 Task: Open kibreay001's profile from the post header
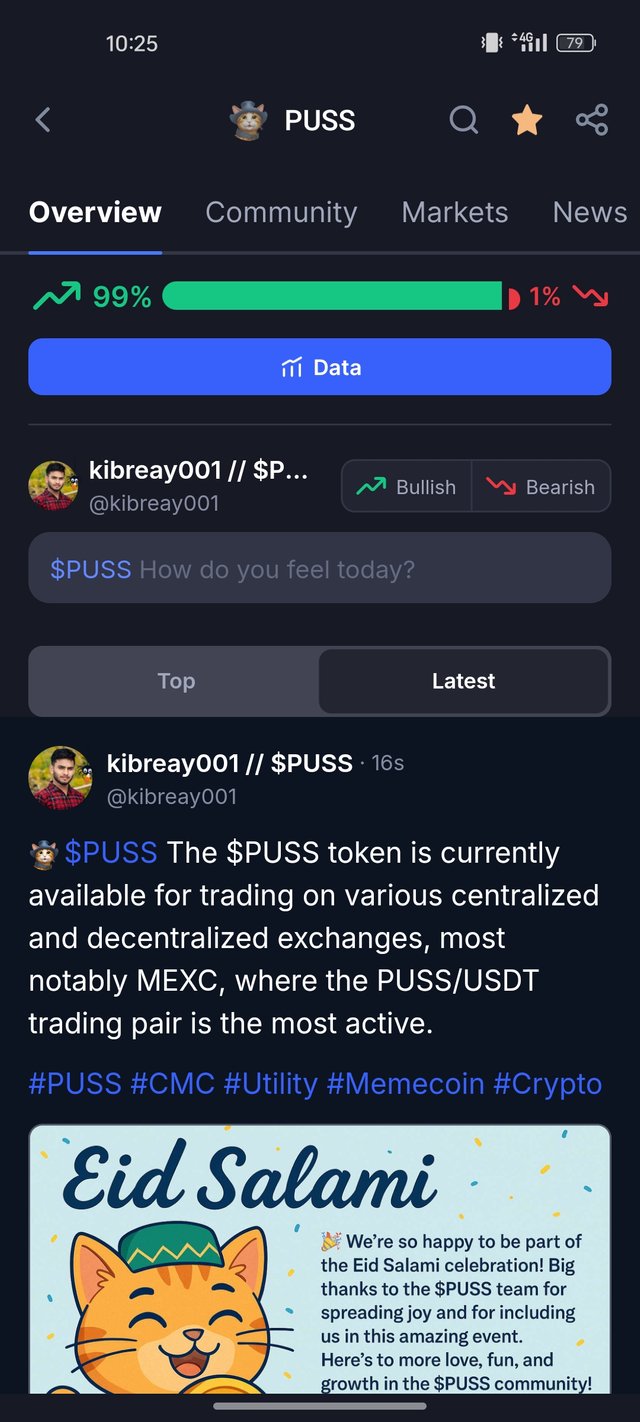tap(228, 763)
